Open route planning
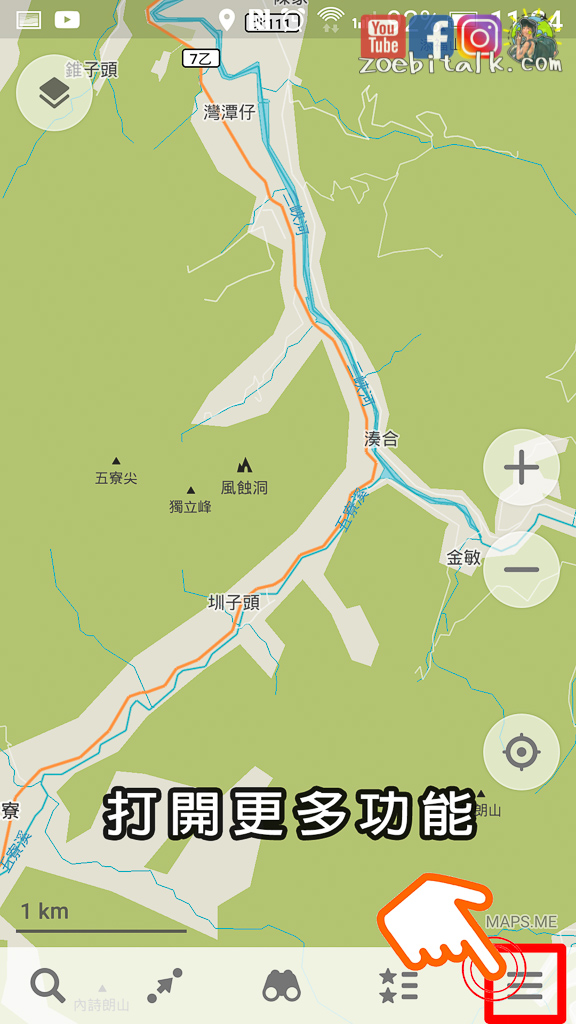This screenshot has height=1024, width=576. point(165,985)
